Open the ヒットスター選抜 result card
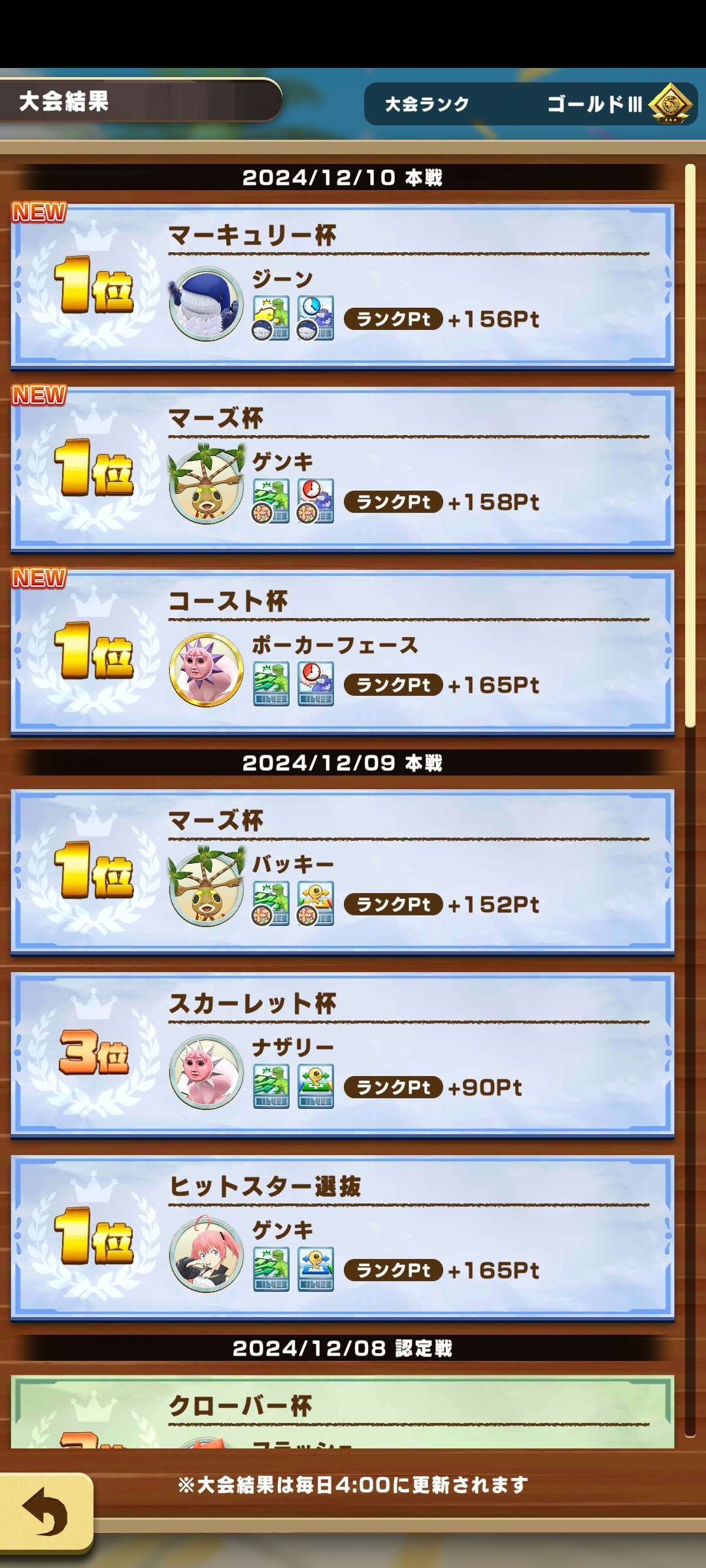706x1568 pixels. (343, 1238)
